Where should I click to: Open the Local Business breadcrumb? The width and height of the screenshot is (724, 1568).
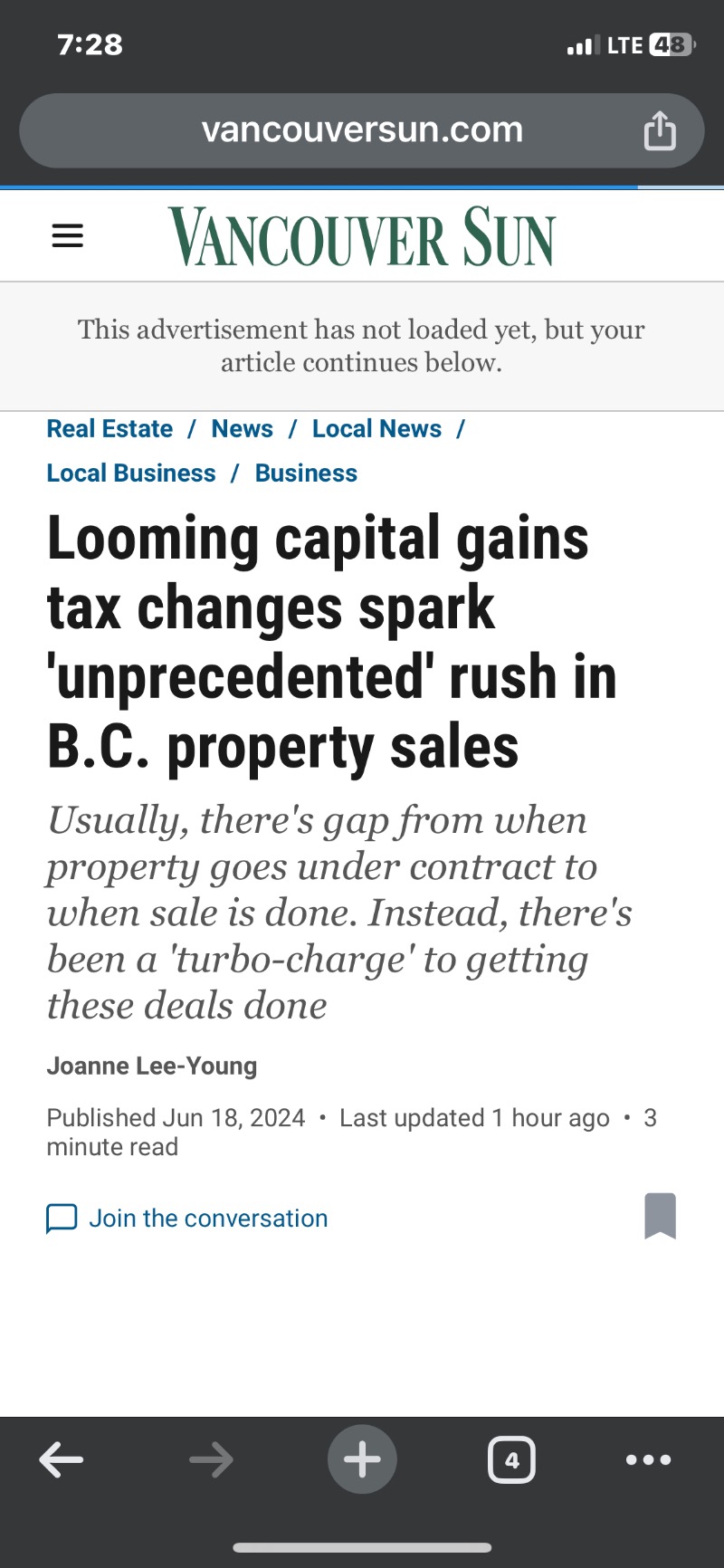[131, 473]
